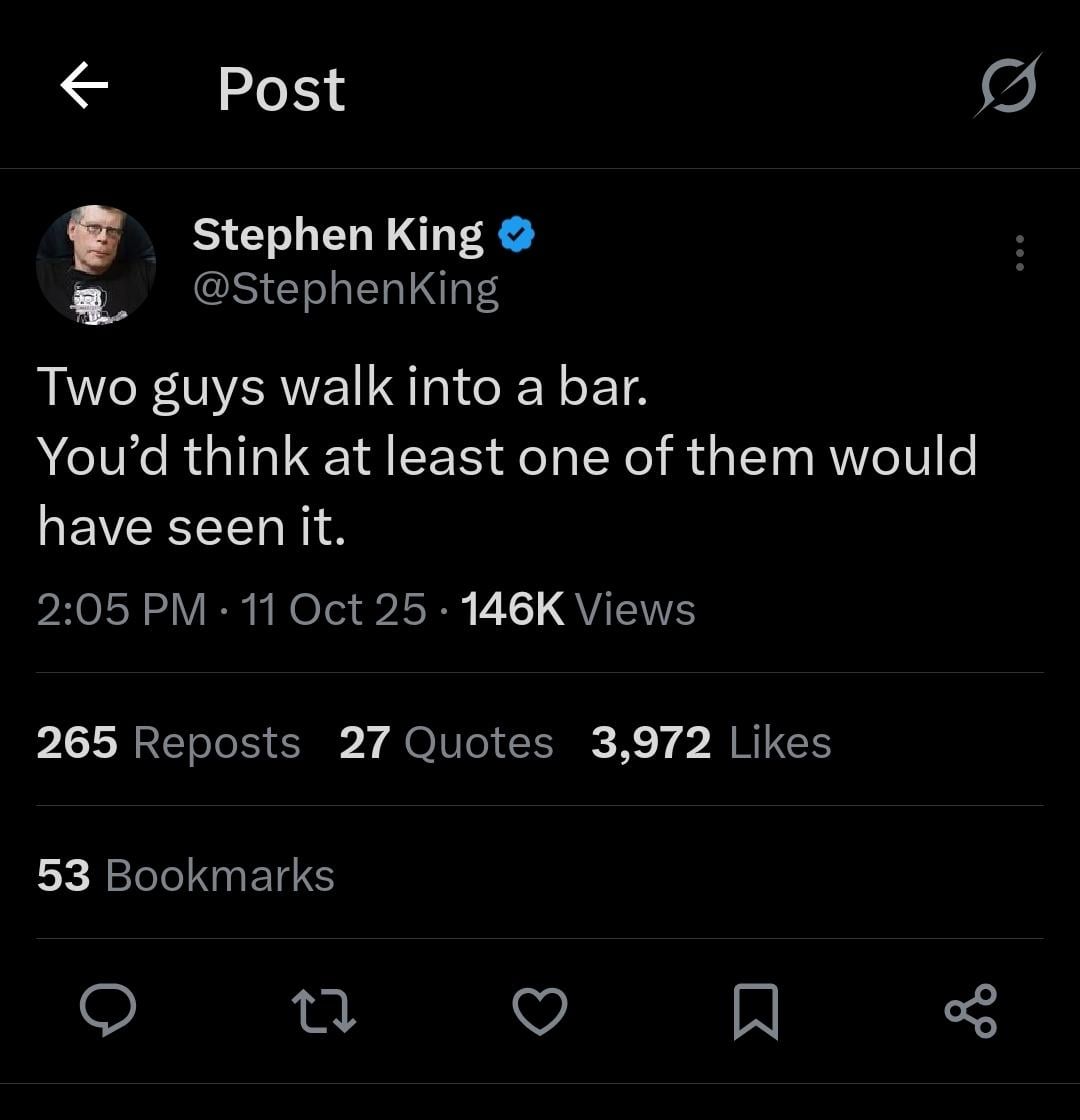Open the post's three-dot overflow menu
Image resolution: width=1080 pixels, height=1120 pixels.
coord(1019,253)
